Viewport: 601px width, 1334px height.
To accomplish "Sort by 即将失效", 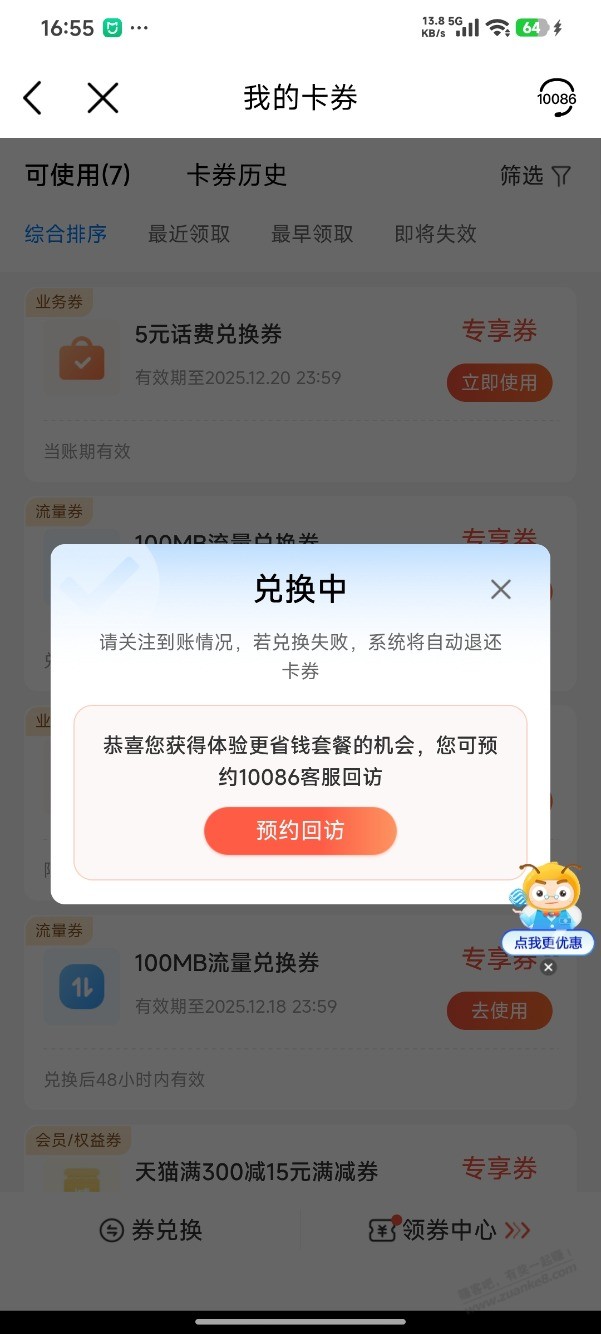I will [435, 234].
